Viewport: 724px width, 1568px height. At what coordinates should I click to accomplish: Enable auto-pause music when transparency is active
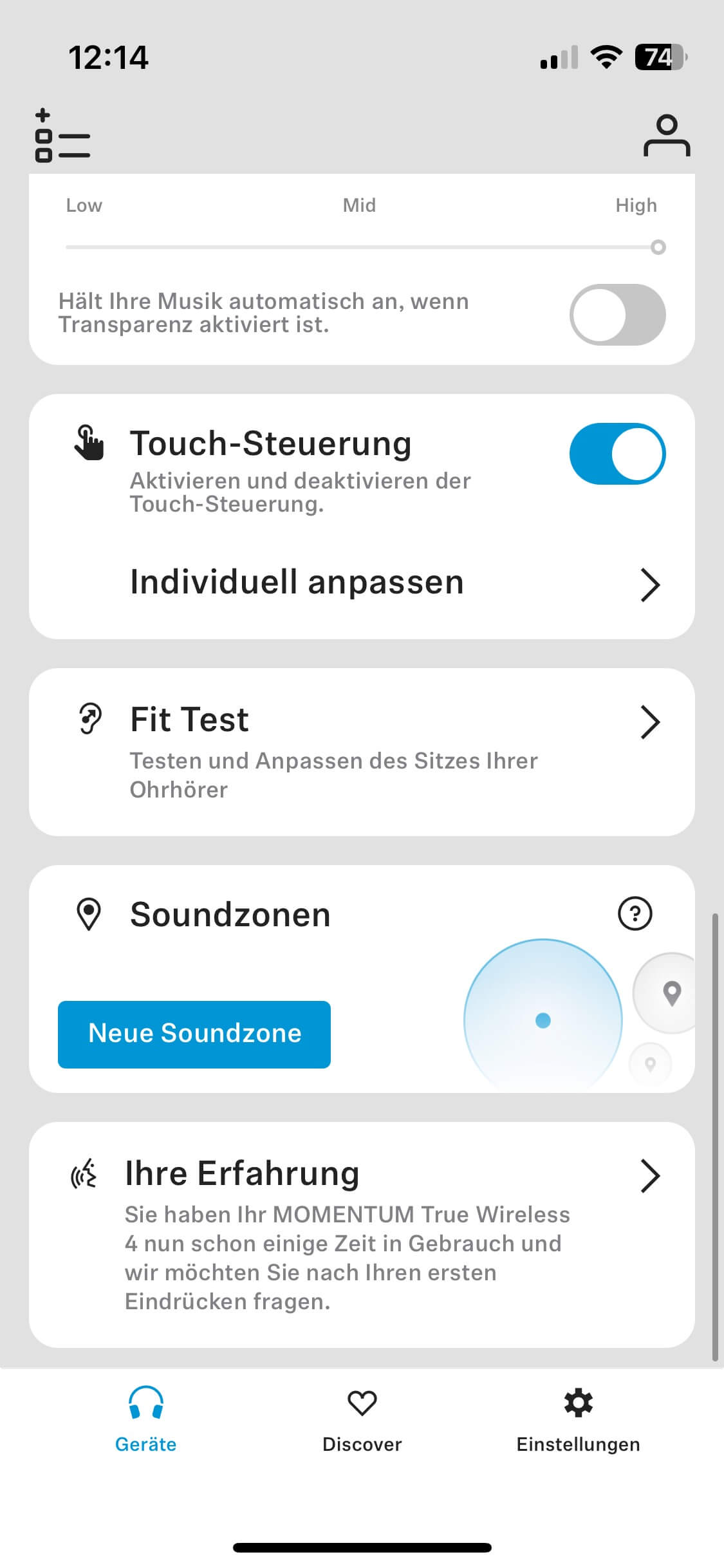(x=617, y=315)
